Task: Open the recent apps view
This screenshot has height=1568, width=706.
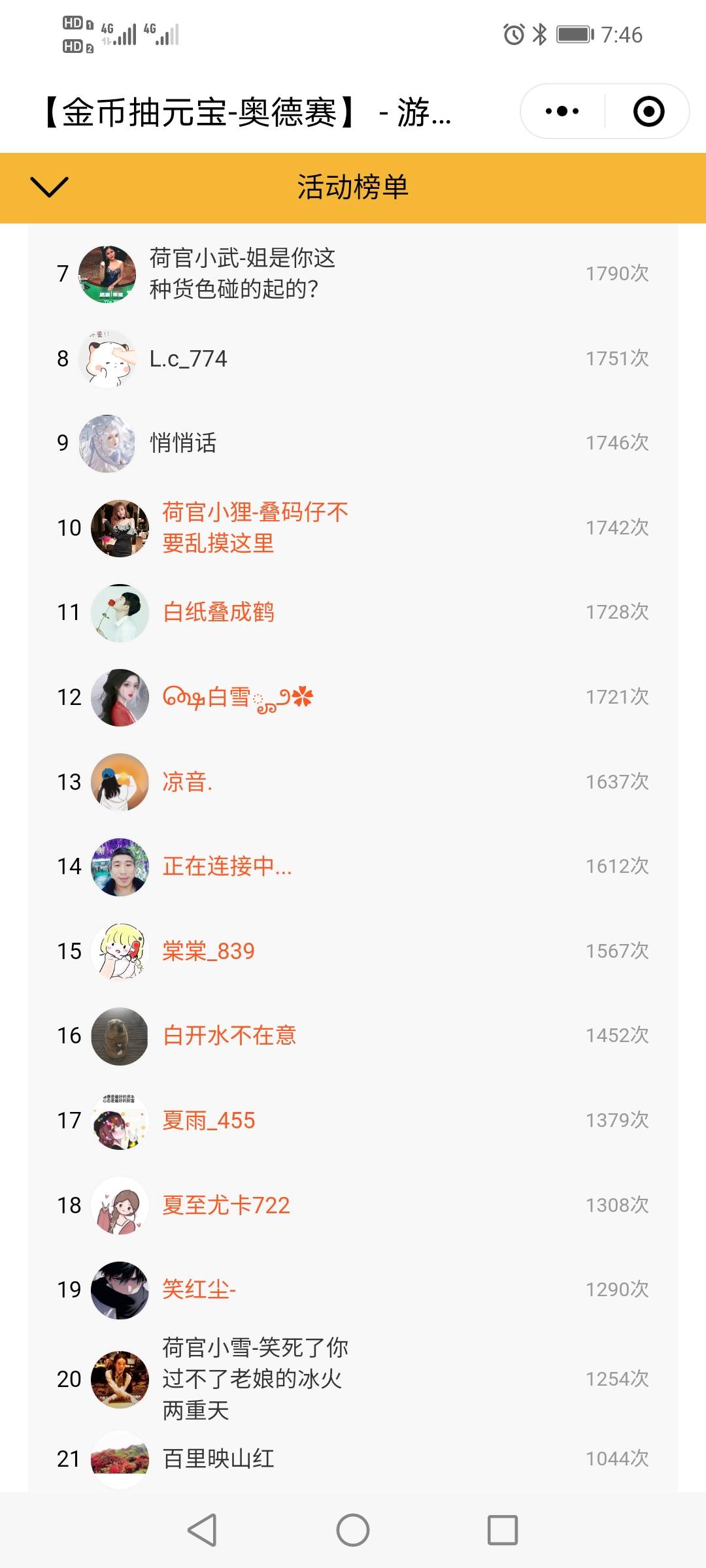Action: tap(503, 1529)
